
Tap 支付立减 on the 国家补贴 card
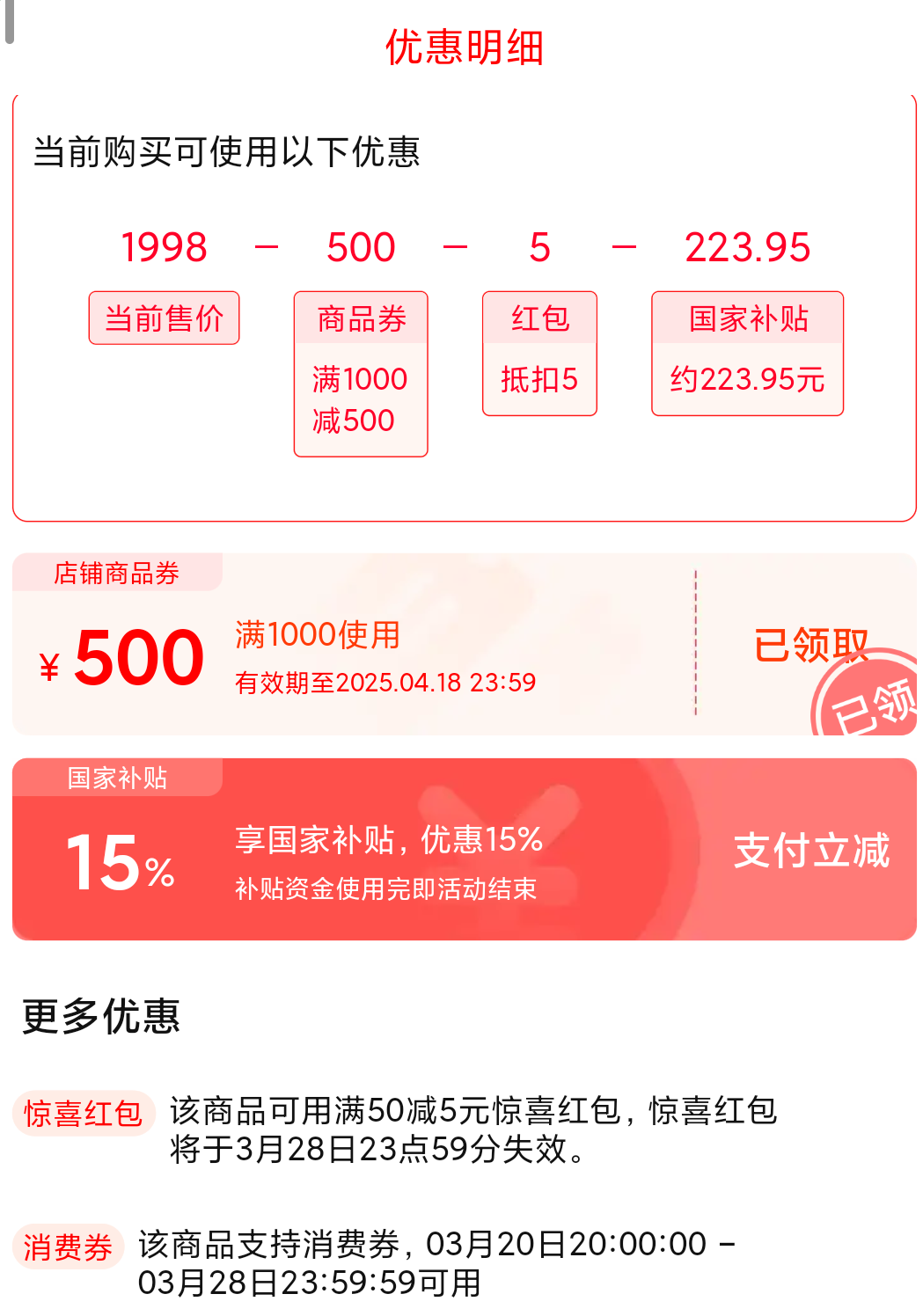pos(811,851)
